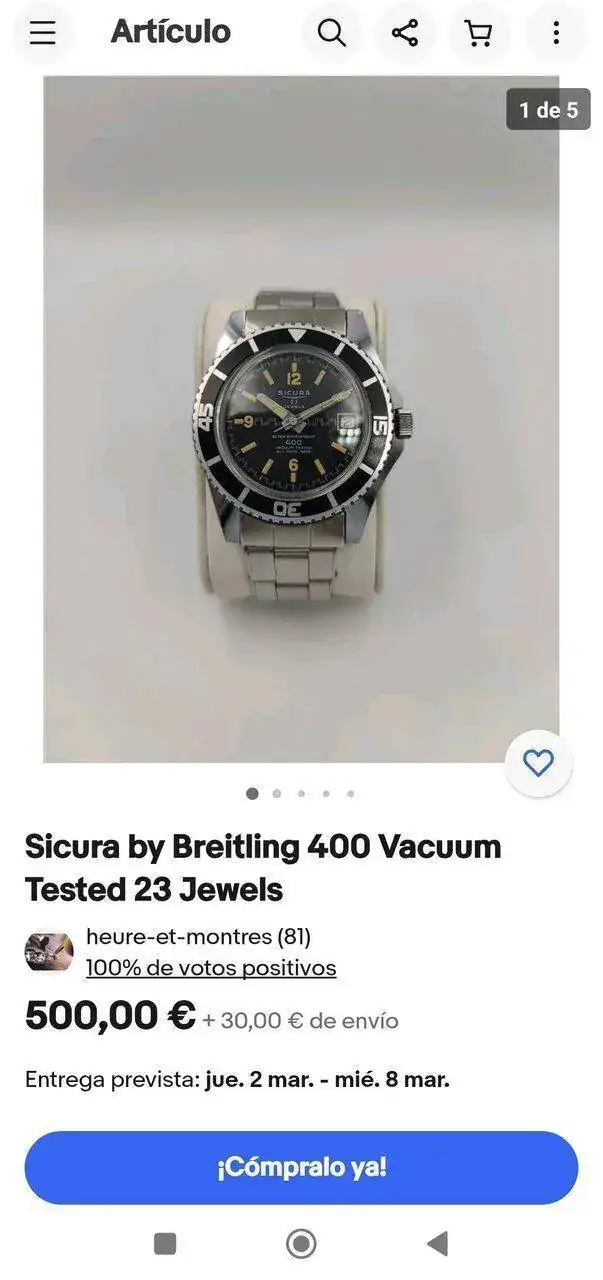The width and height of the screenshot is (603, 1280).
Task: Share this article listing
Action: coord(405,33)
